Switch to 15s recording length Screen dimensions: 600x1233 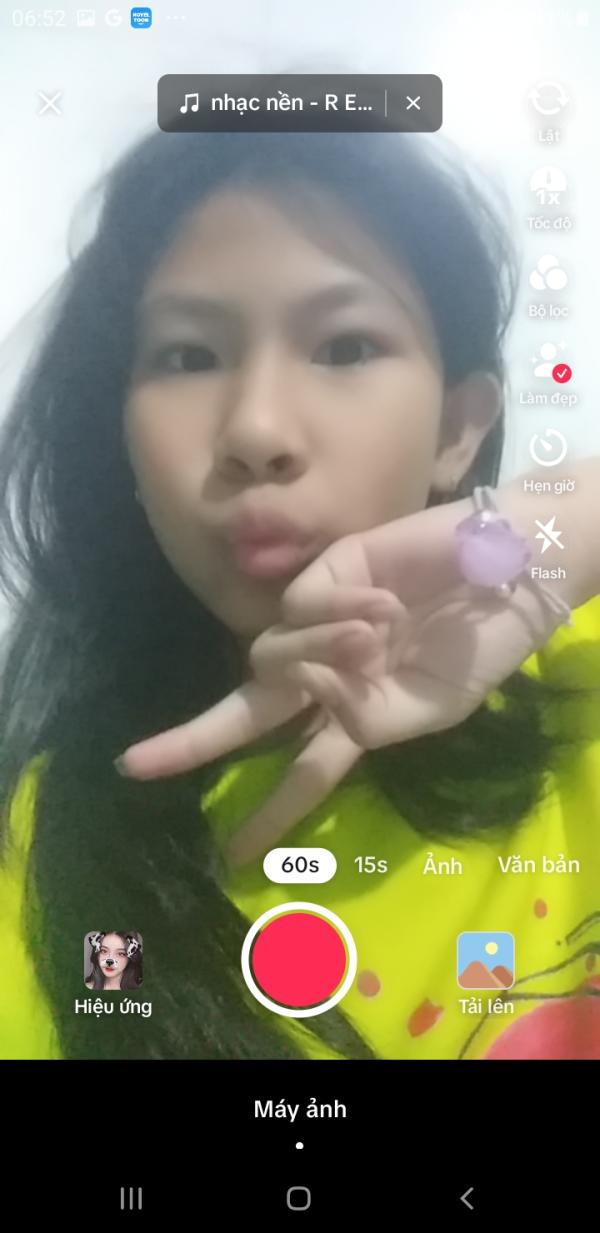(371, 865)
